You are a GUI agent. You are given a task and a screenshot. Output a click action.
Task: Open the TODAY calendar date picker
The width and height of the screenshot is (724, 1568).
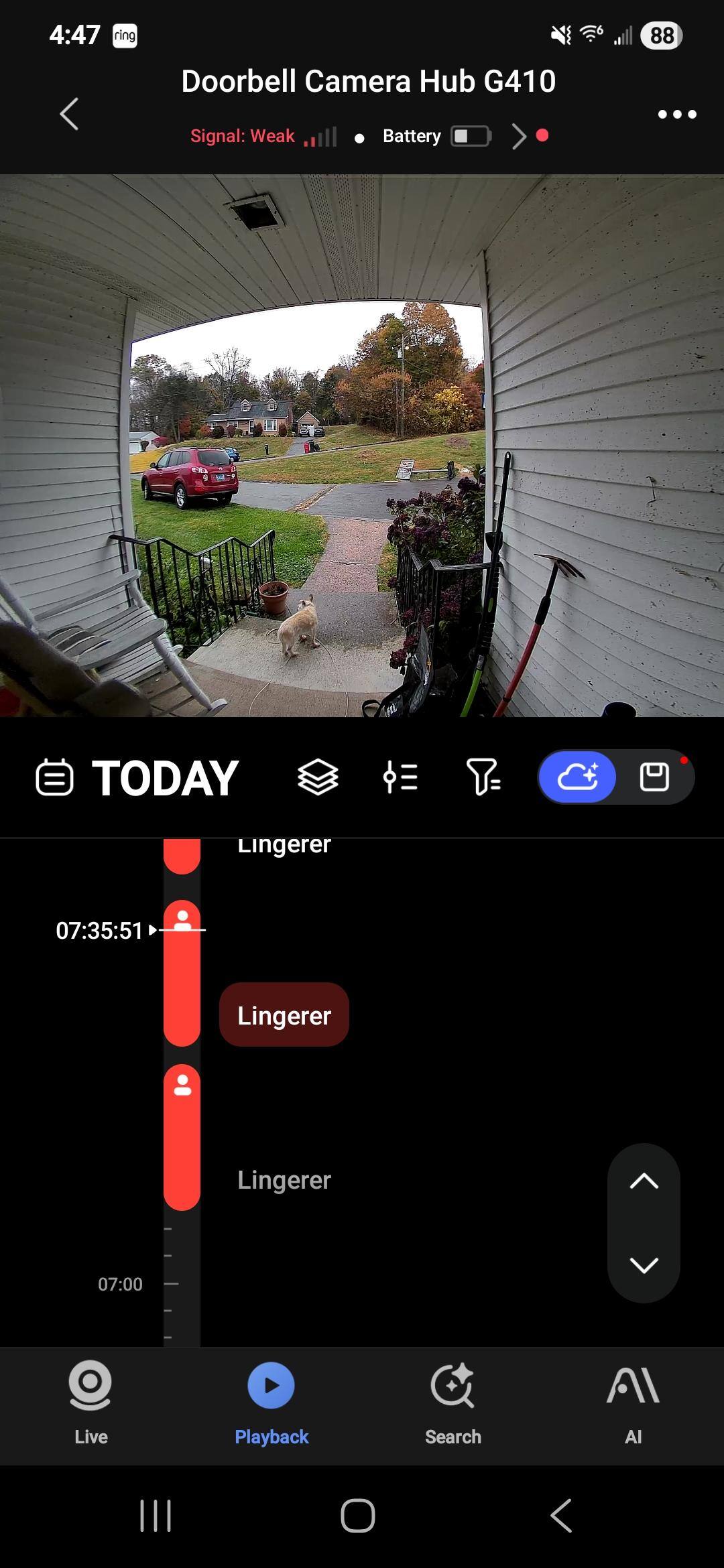pos(137,778)
